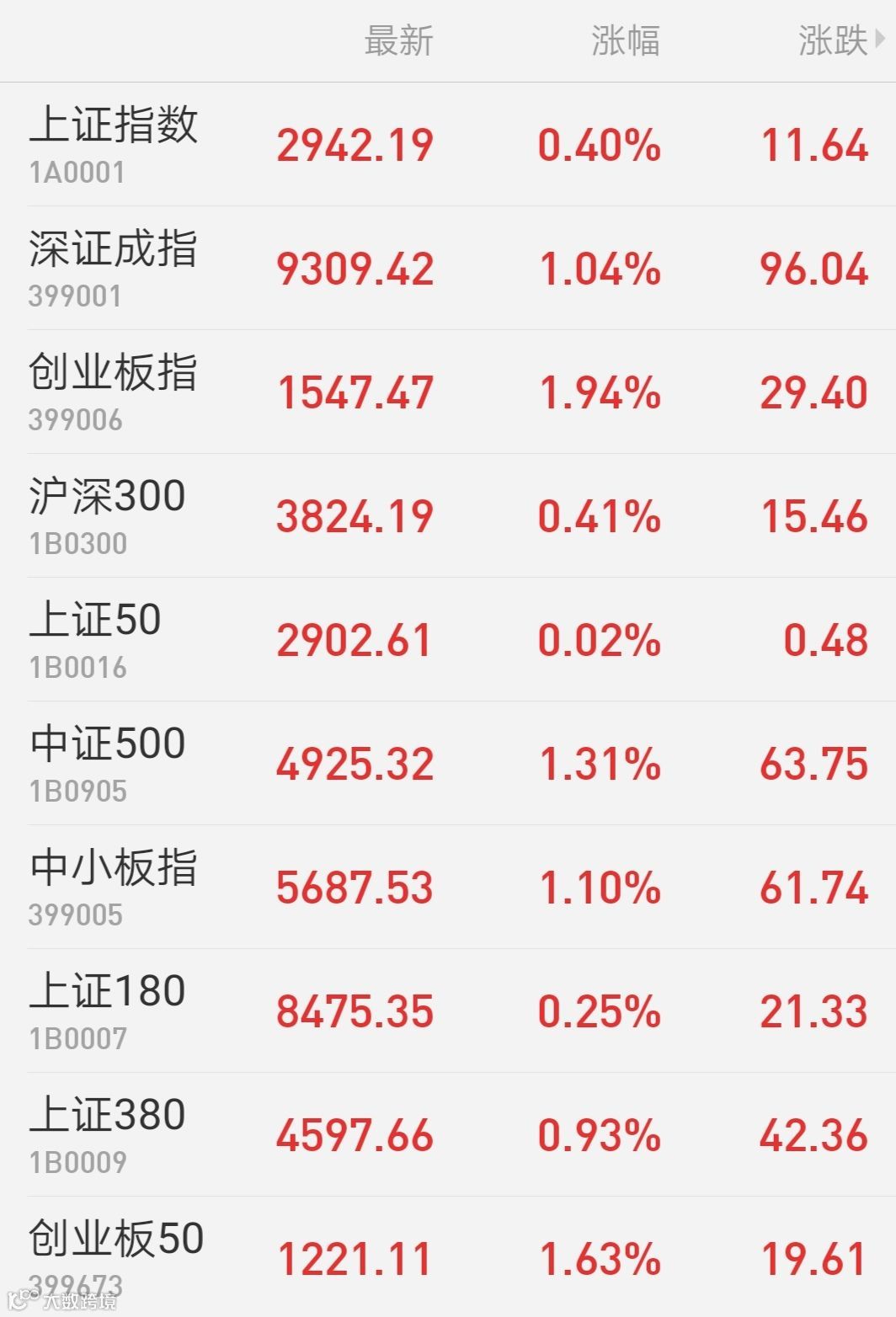Tap the 涨跌 column header with arrow
896x1317 pixels.
point(841,40)
